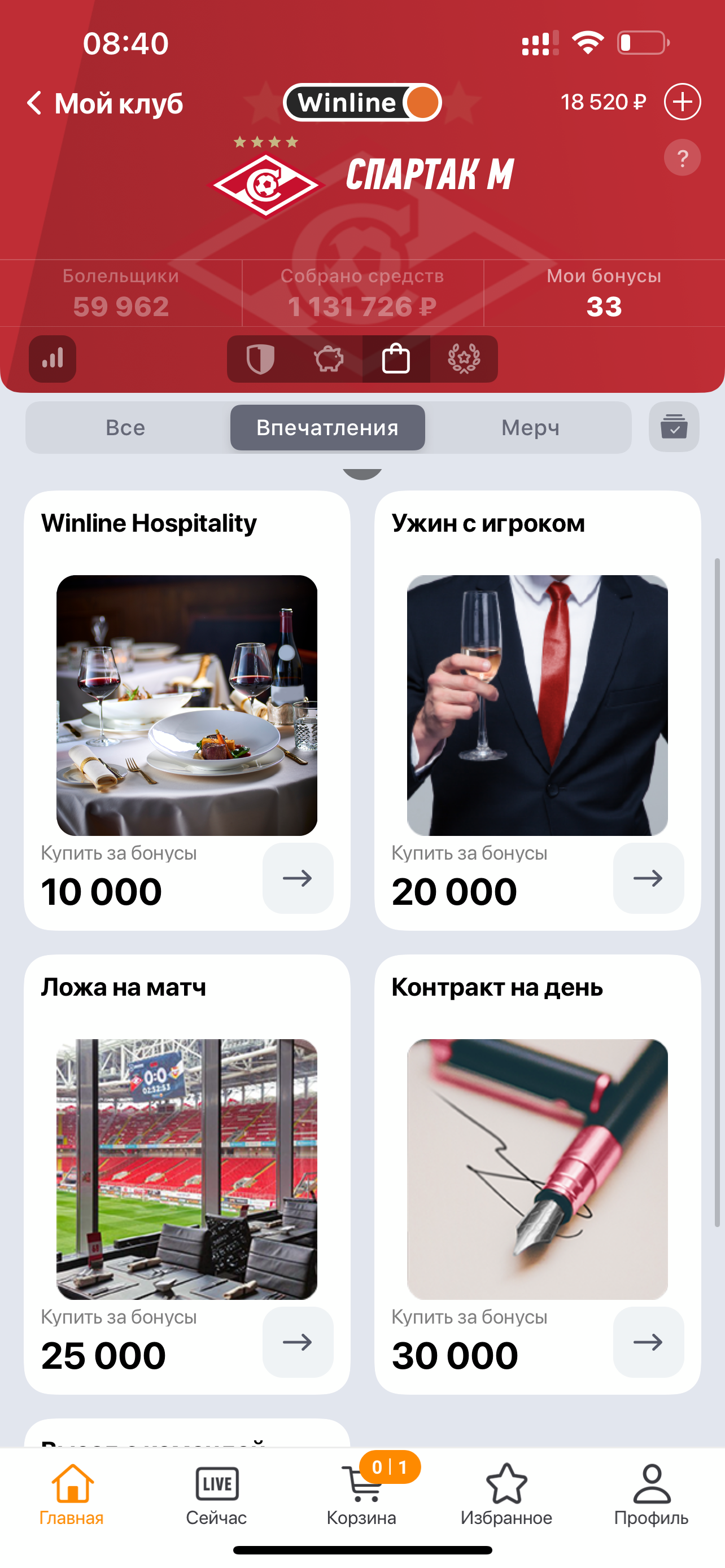
Task: Select the Впечатления filter
Action: tap(327, 428)
